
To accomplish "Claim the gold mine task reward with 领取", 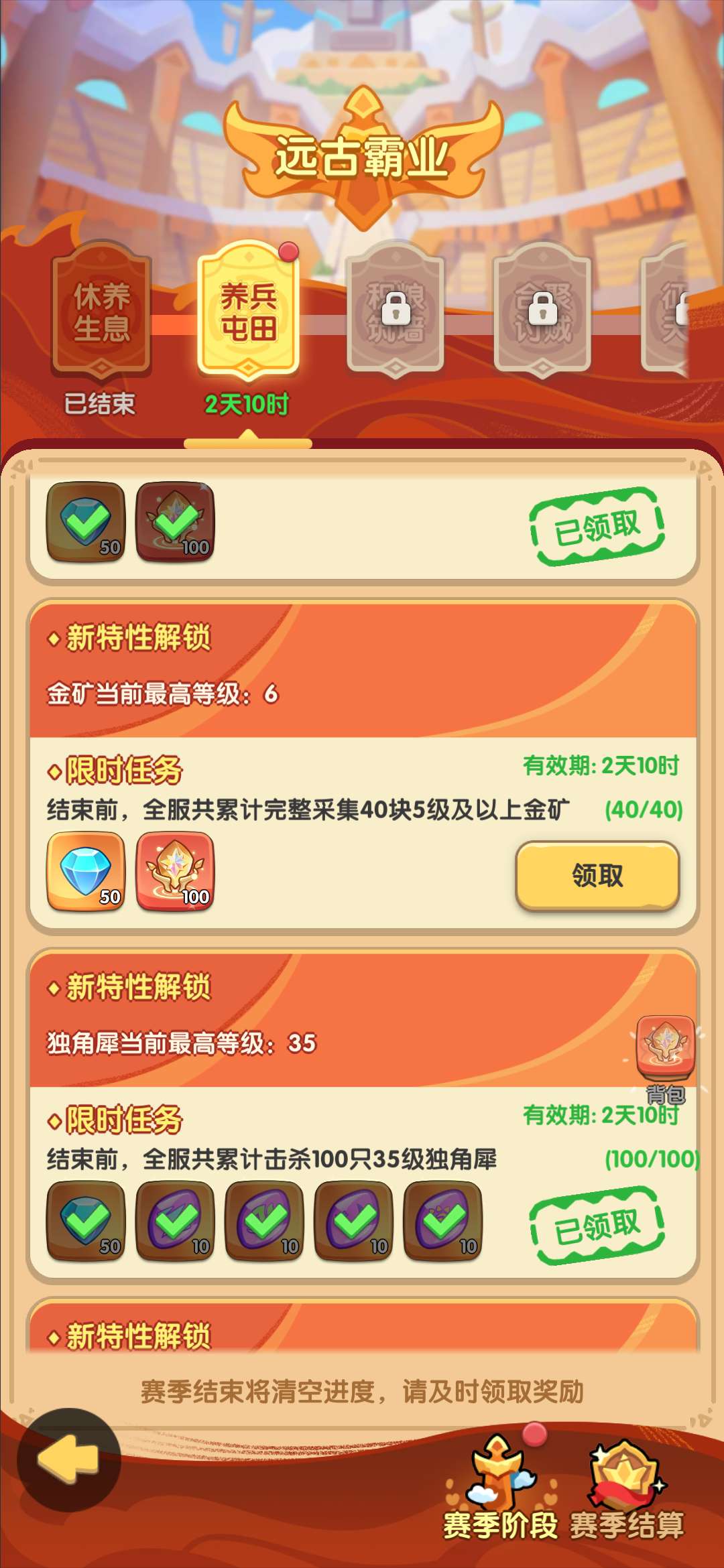I will 597,875.
